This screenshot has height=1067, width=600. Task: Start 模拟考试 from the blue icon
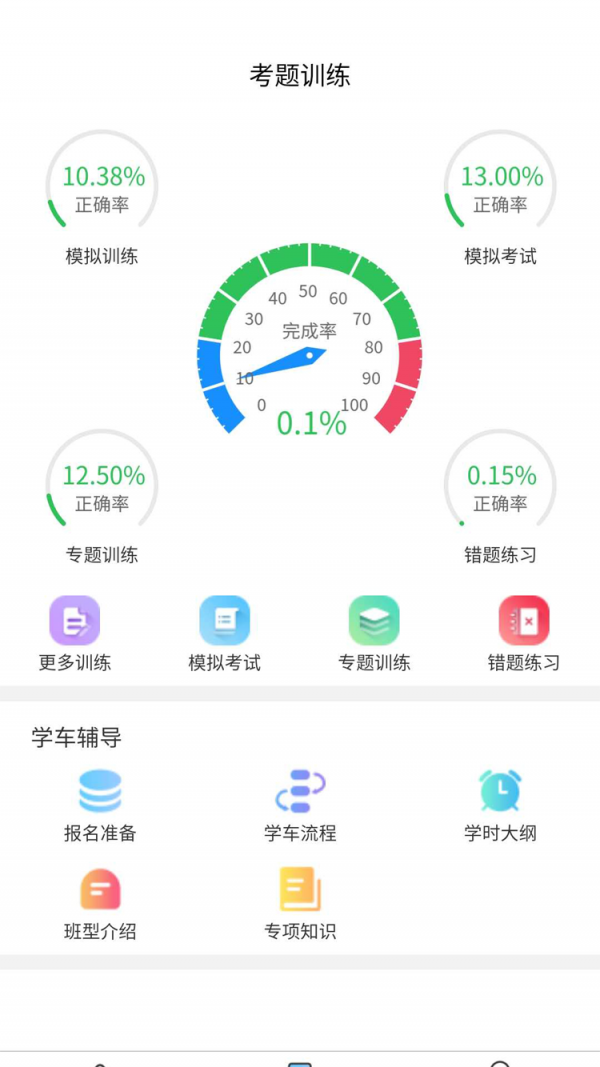tap(225, 621)
